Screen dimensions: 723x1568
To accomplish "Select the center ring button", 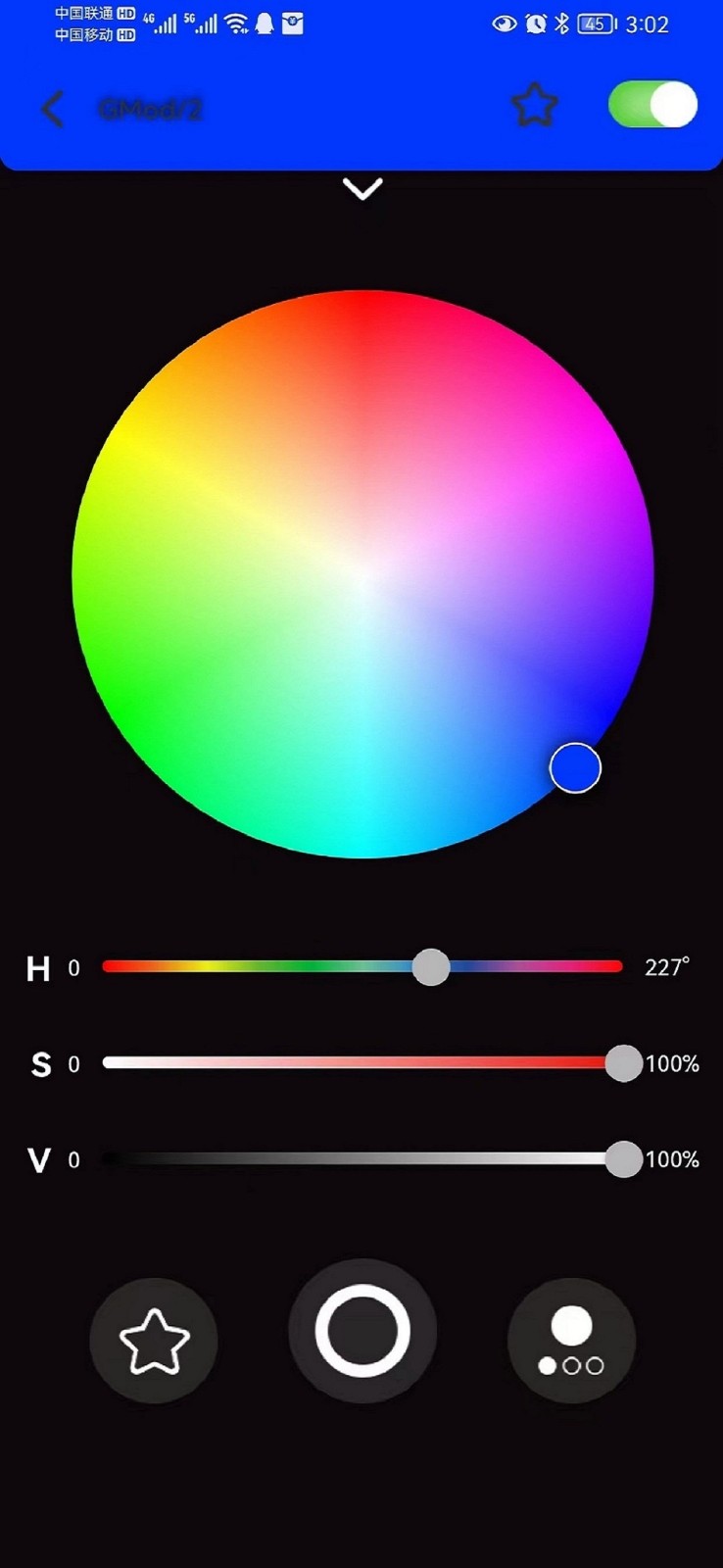I will pyautogui.click(x=362, y=1331).
